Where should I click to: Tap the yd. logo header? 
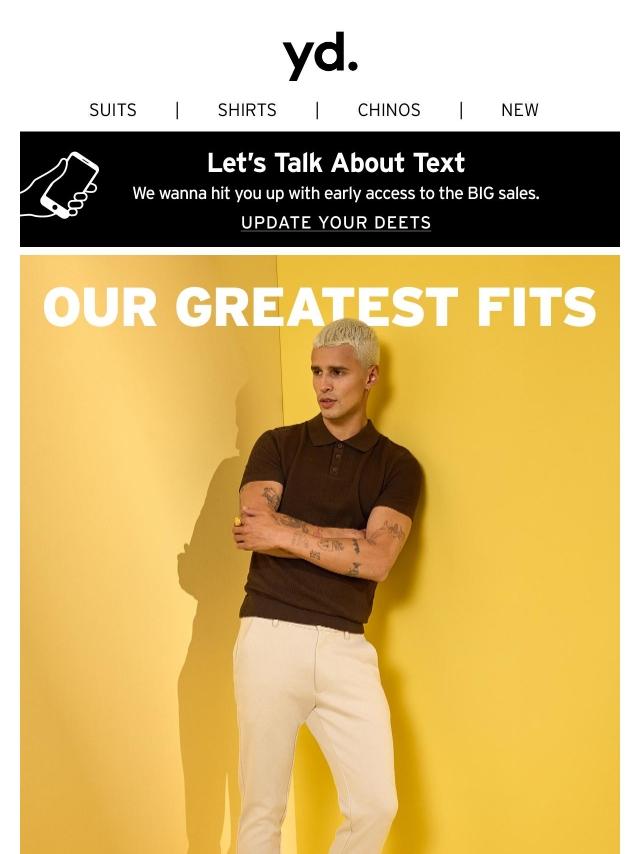(320, 56)
